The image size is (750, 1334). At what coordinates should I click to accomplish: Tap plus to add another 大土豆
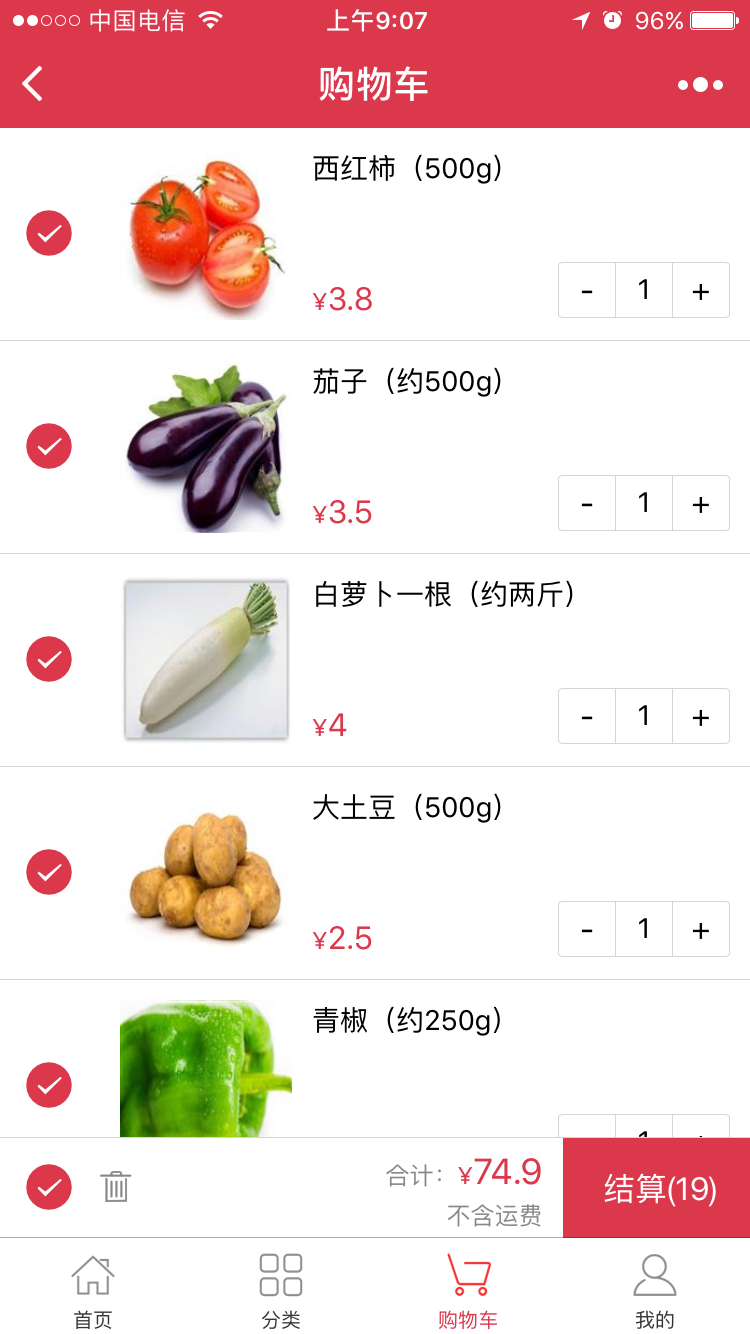(701, 930)
